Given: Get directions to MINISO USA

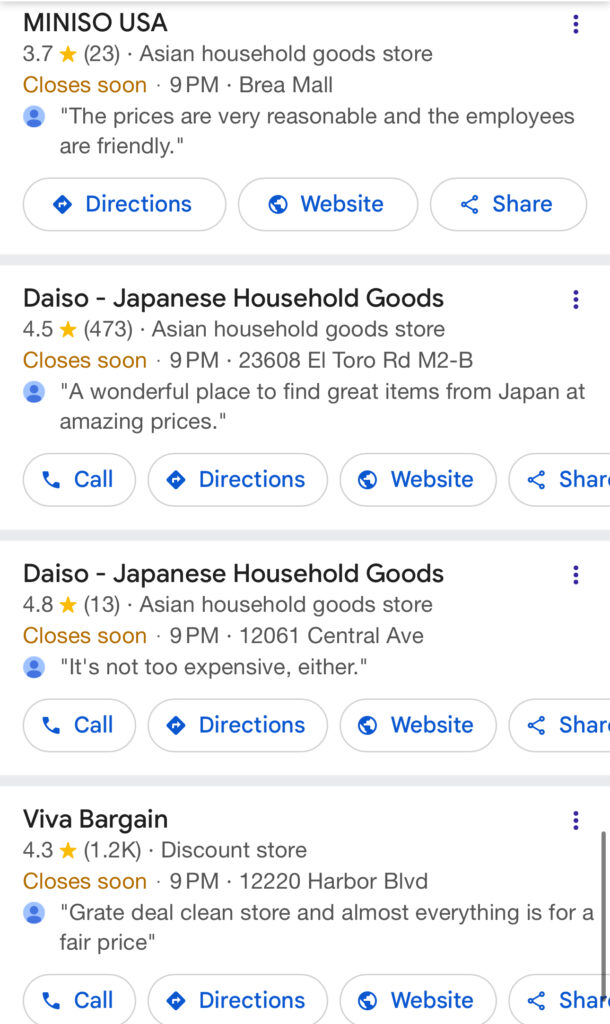Looking at the screenshot, I should point(125,204).
